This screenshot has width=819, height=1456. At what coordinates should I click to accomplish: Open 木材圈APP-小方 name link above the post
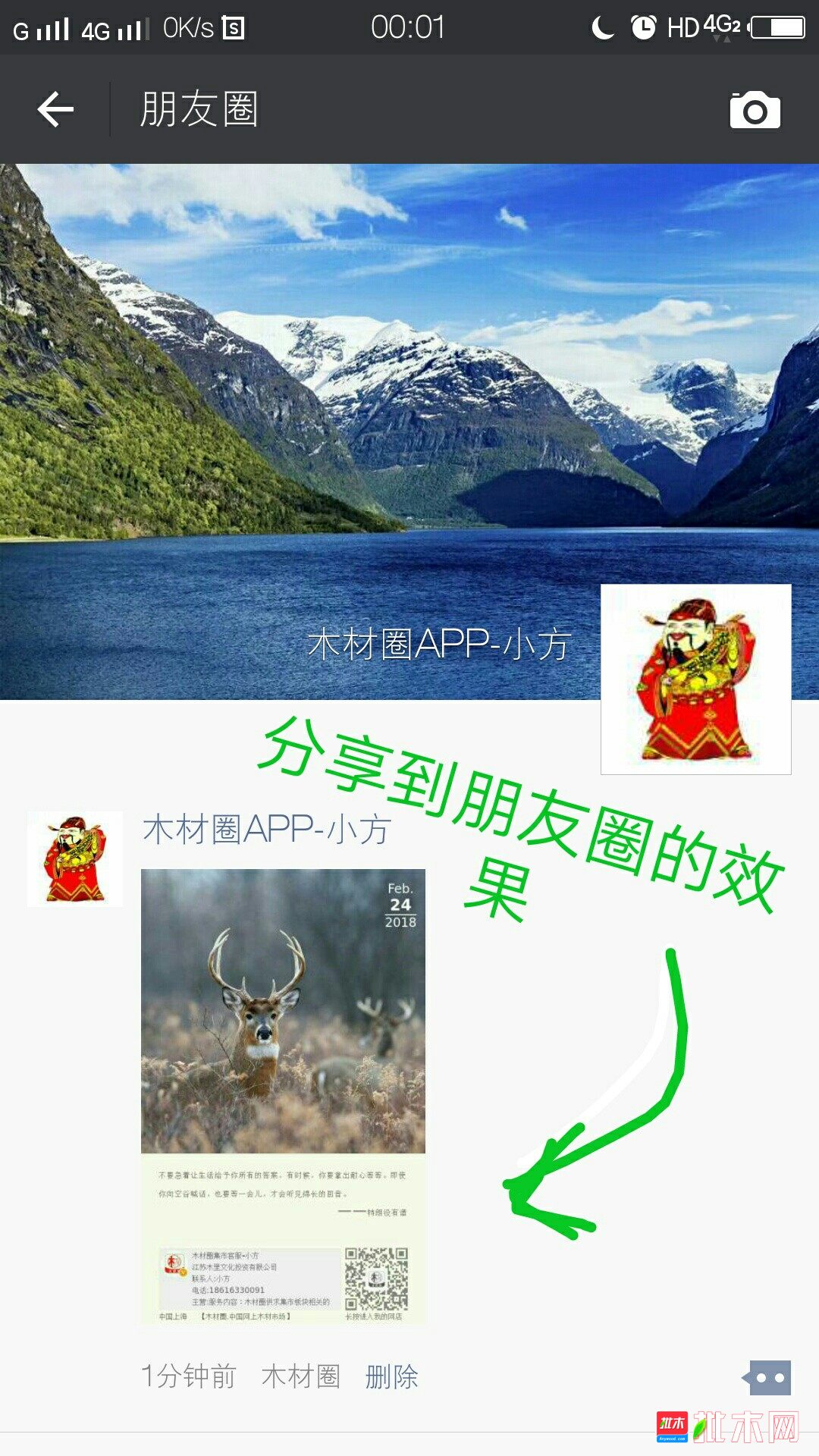pos(267,830)
